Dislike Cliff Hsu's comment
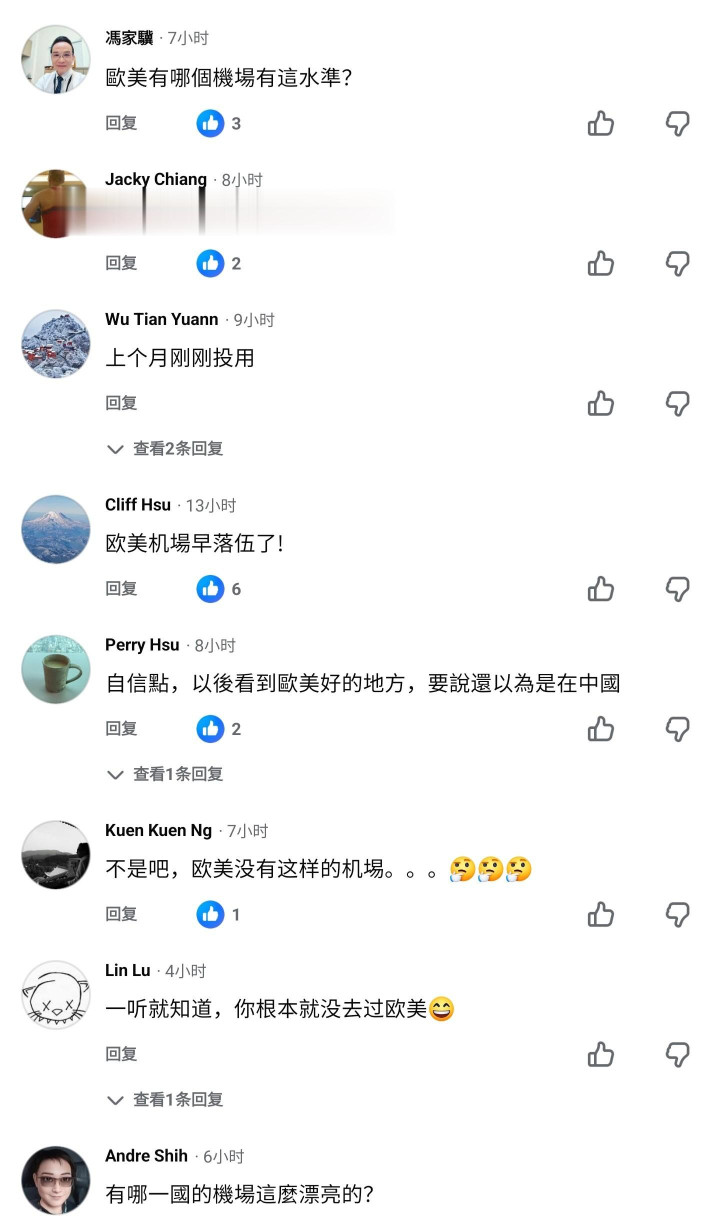Screen dimensions: 720x1222 point(678,589)
